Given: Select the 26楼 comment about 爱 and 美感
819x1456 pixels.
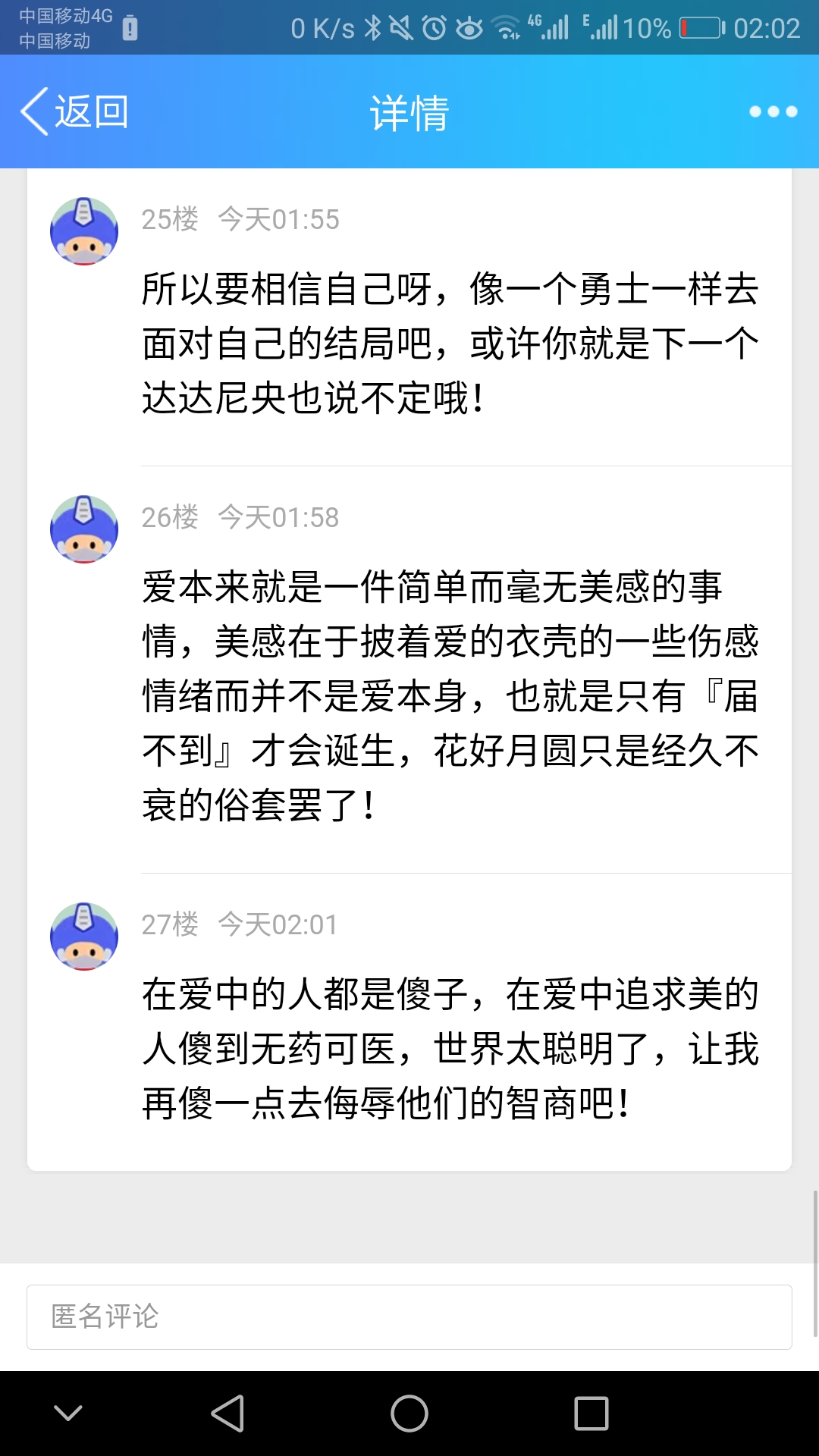Looking at the screenshot, I should click(x=450, y=695).
